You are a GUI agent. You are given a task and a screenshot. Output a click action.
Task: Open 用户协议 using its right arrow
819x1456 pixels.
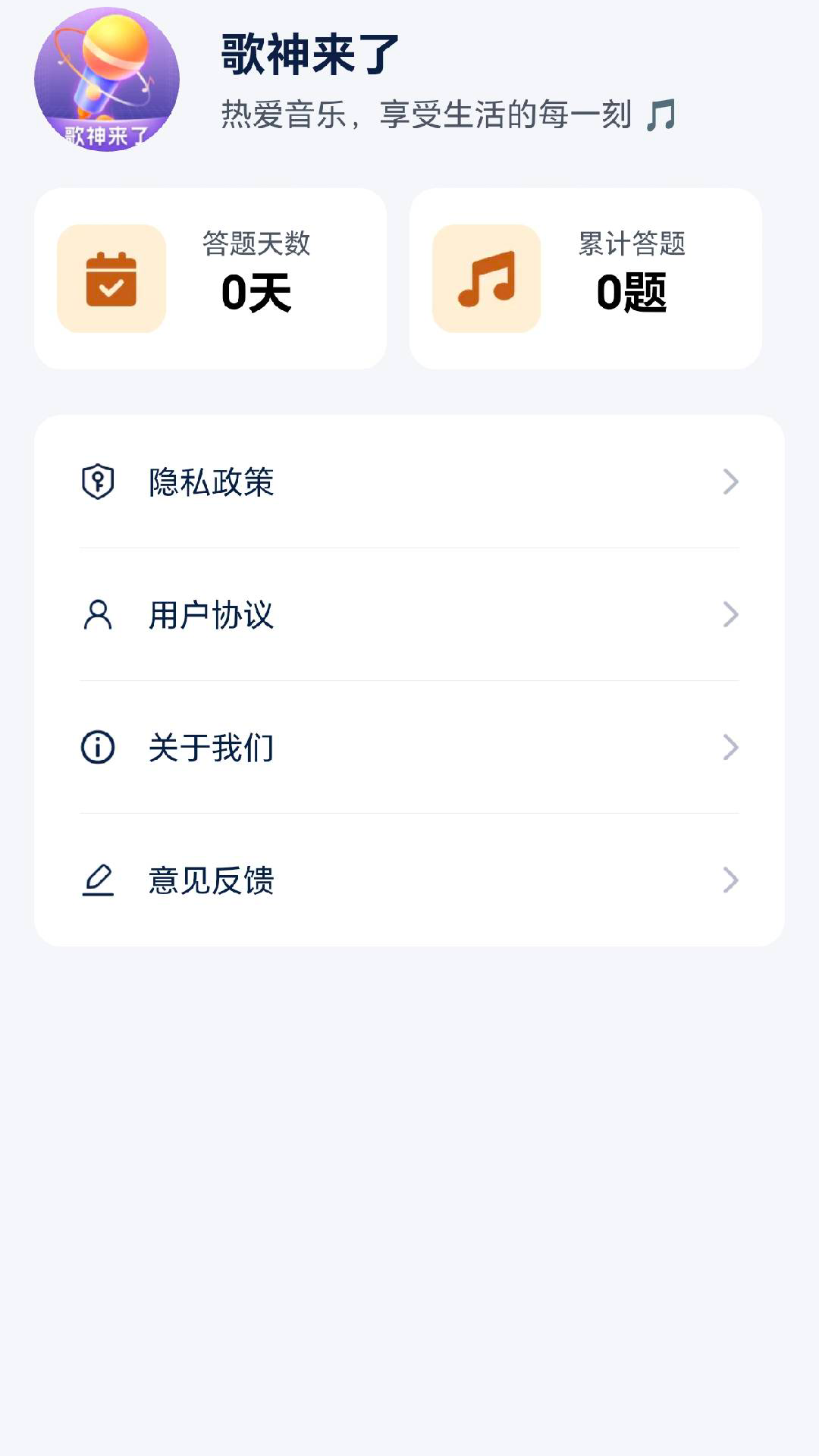[730, 614]
